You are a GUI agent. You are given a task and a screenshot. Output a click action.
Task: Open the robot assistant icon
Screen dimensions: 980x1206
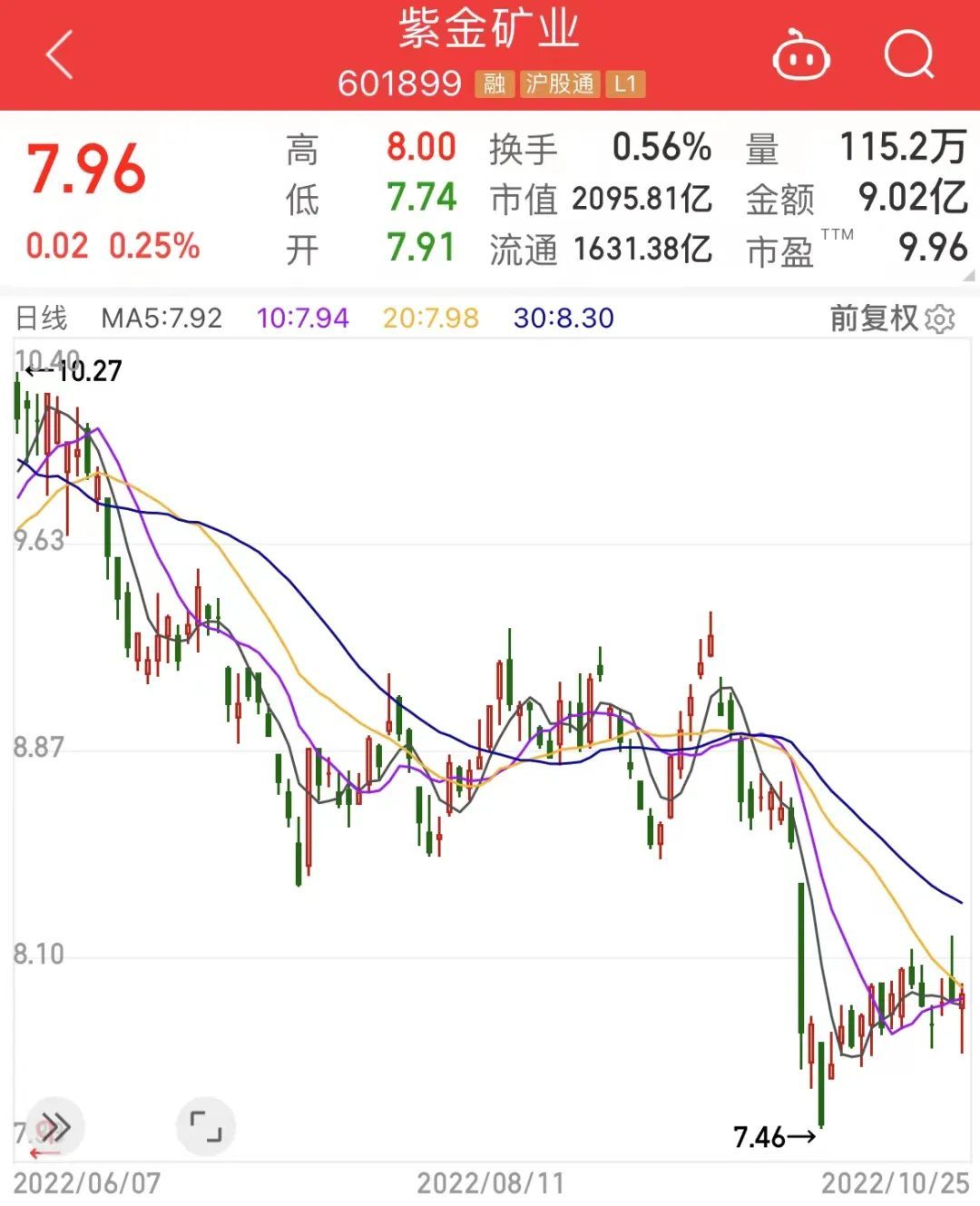(801, 56)
